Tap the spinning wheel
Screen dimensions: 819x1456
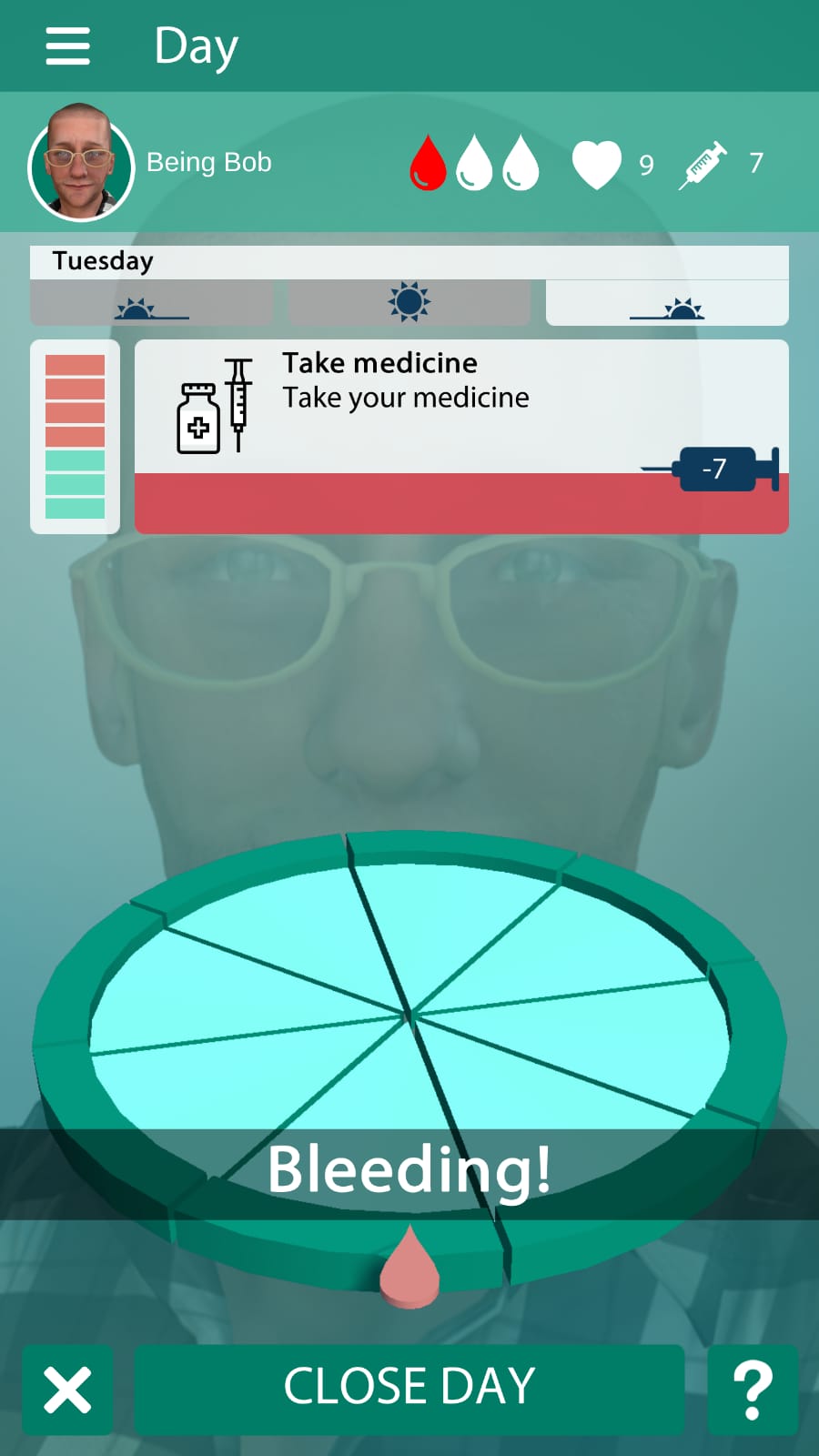click(409, 1010)
